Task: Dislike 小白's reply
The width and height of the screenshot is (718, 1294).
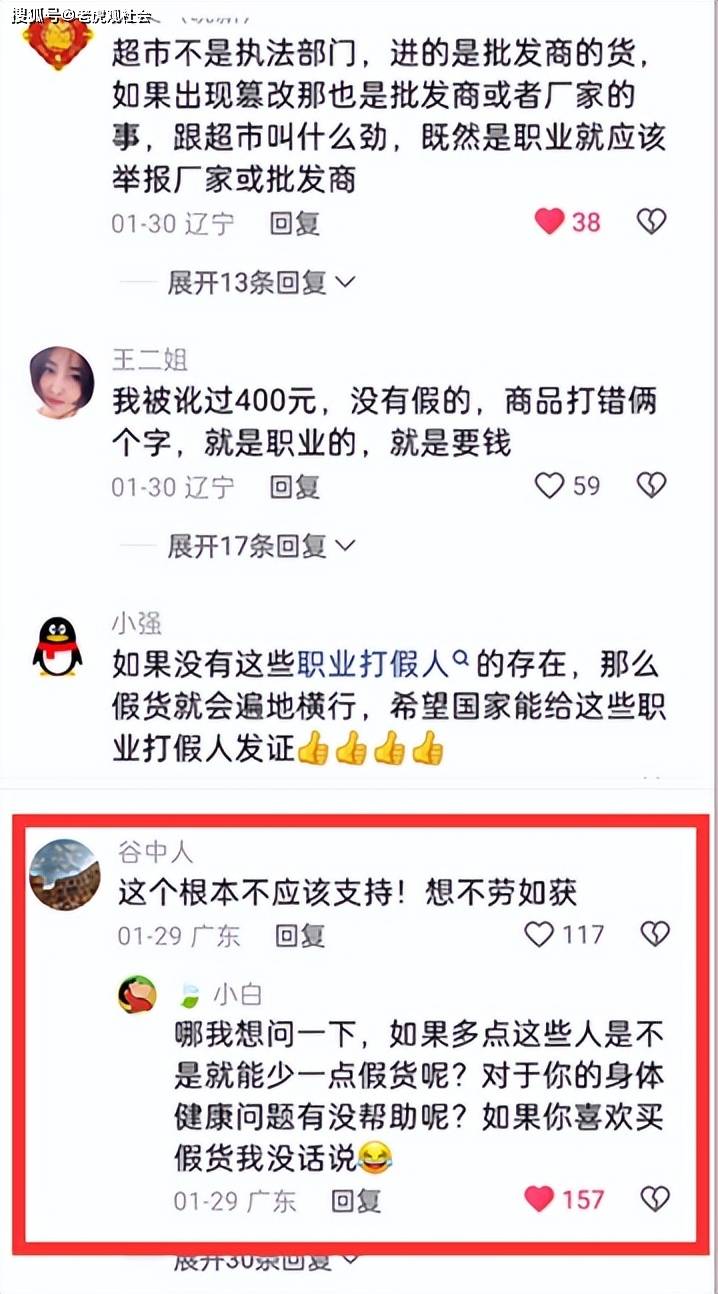Action: (x=655, y=1198)
